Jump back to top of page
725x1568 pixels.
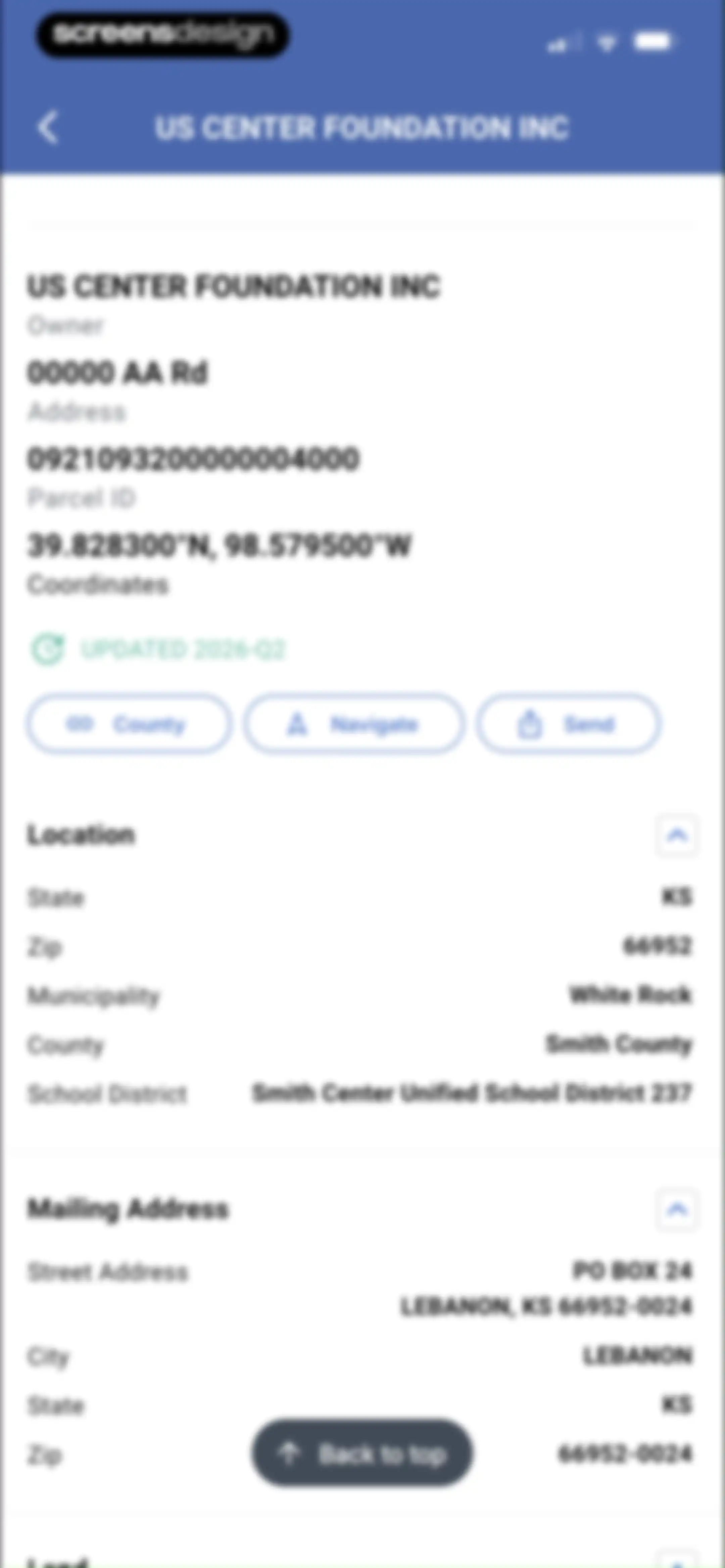(363, 1454)
